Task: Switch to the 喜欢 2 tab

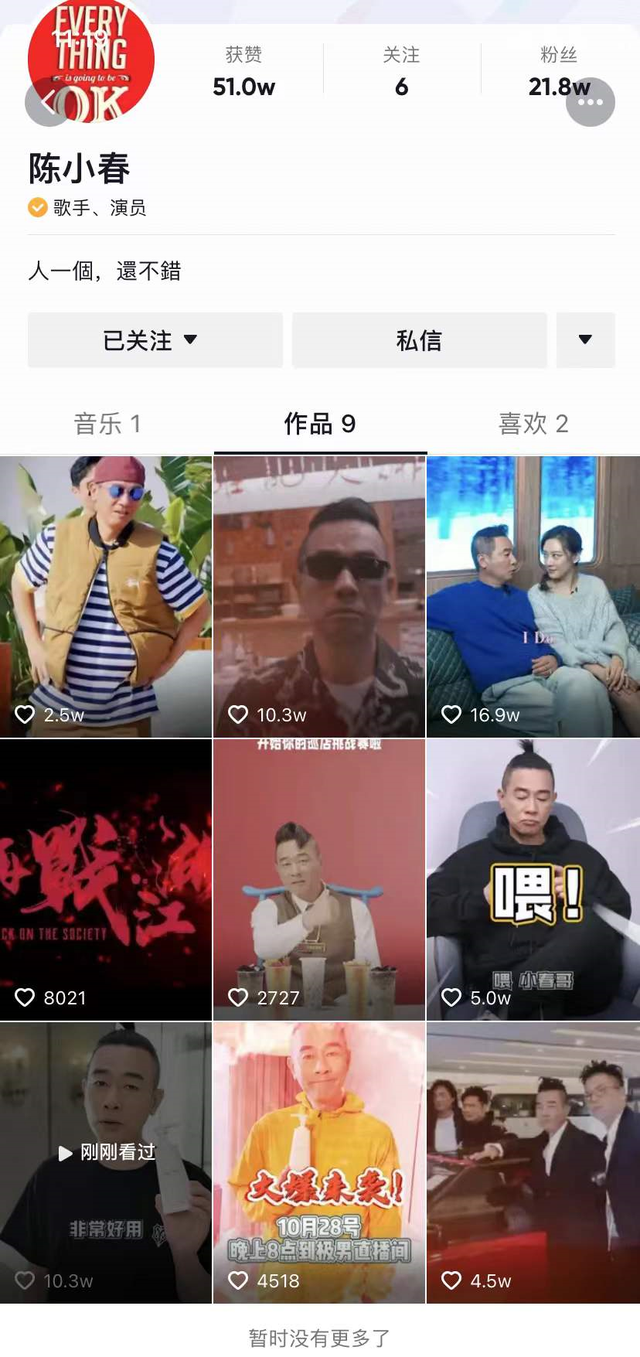Action: (533, 424)
